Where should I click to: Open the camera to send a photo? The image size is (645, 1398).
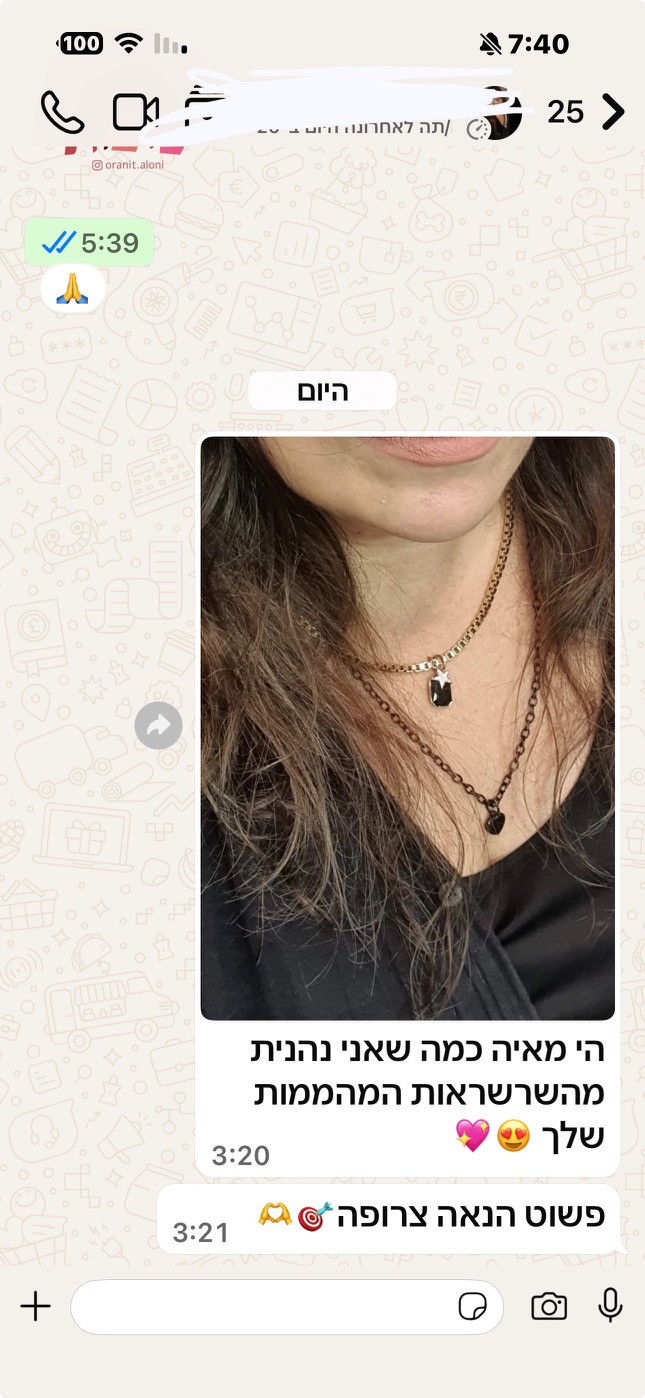pos(549,1306)
